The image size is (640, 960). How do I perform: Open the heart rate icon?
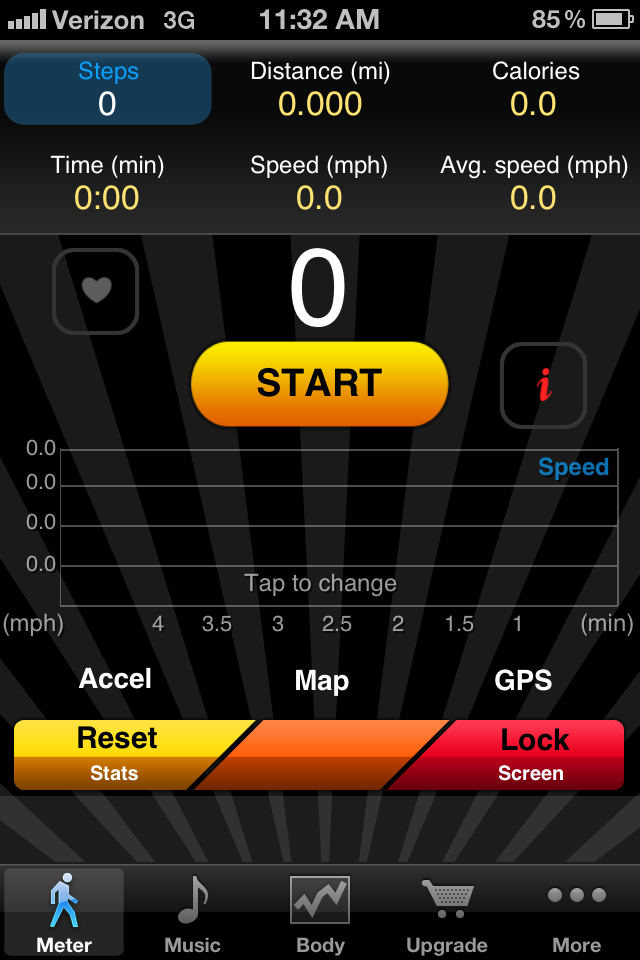(x=95, y=291)
